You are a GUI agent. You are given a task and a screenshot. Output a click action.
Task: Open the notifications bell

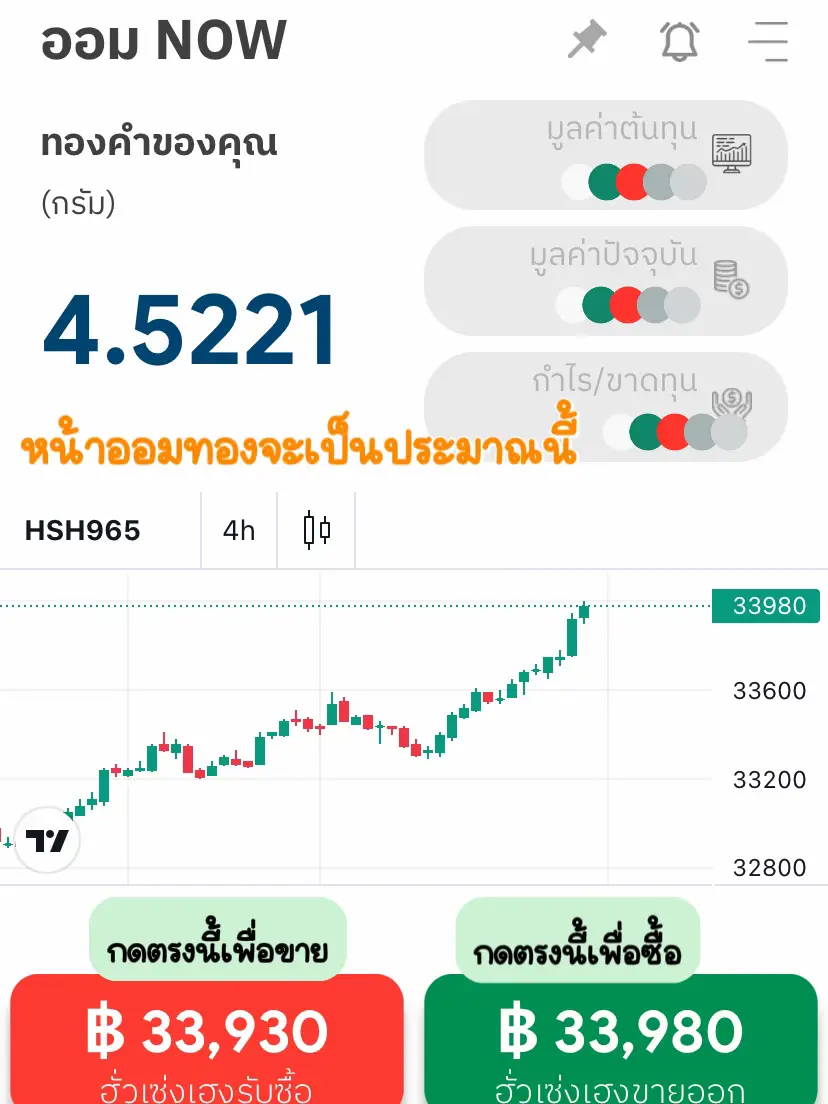click(x=680, y=42)
